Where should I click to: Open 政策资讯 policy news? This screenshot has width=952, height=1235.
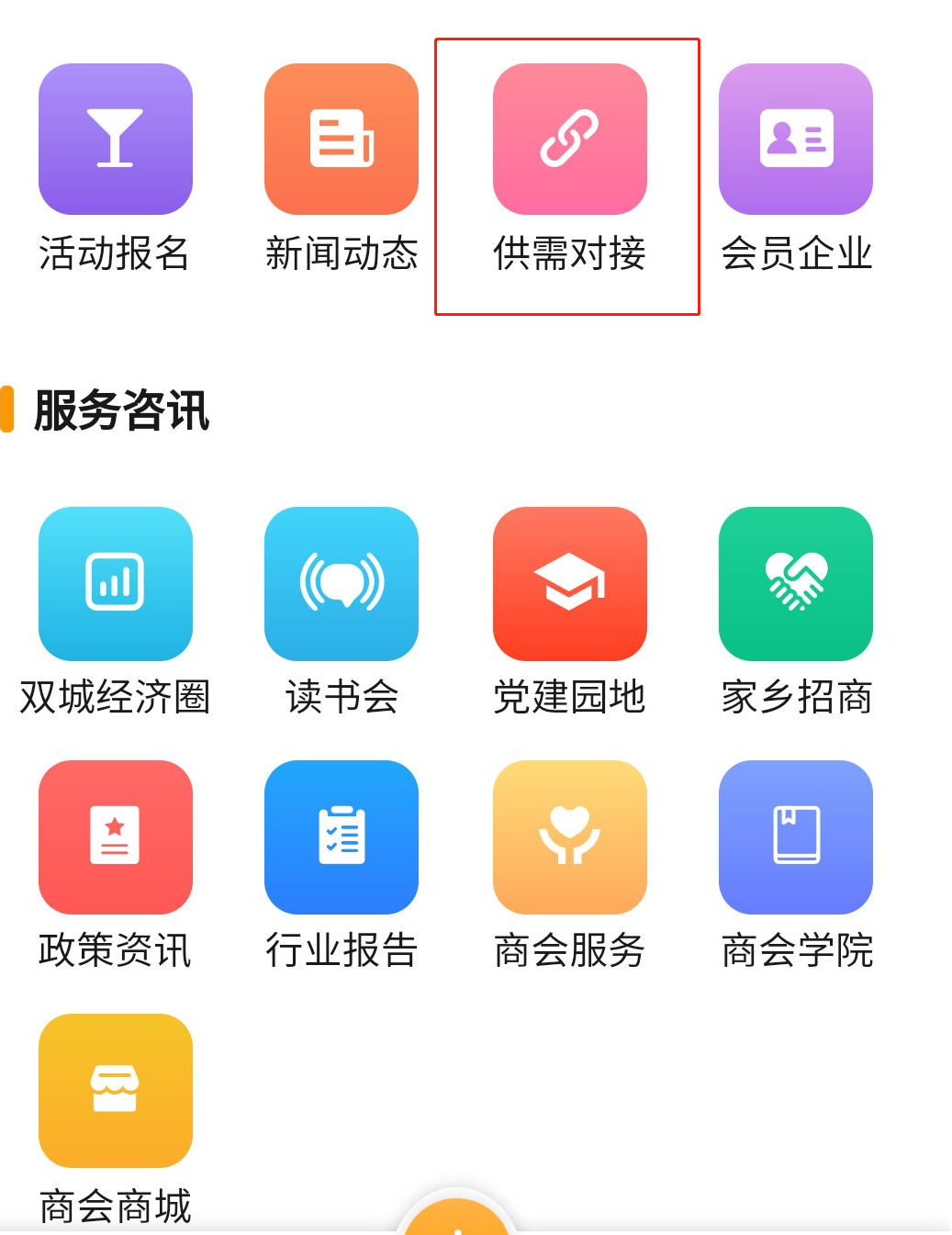pyautogui.click(x=116, y=837)
